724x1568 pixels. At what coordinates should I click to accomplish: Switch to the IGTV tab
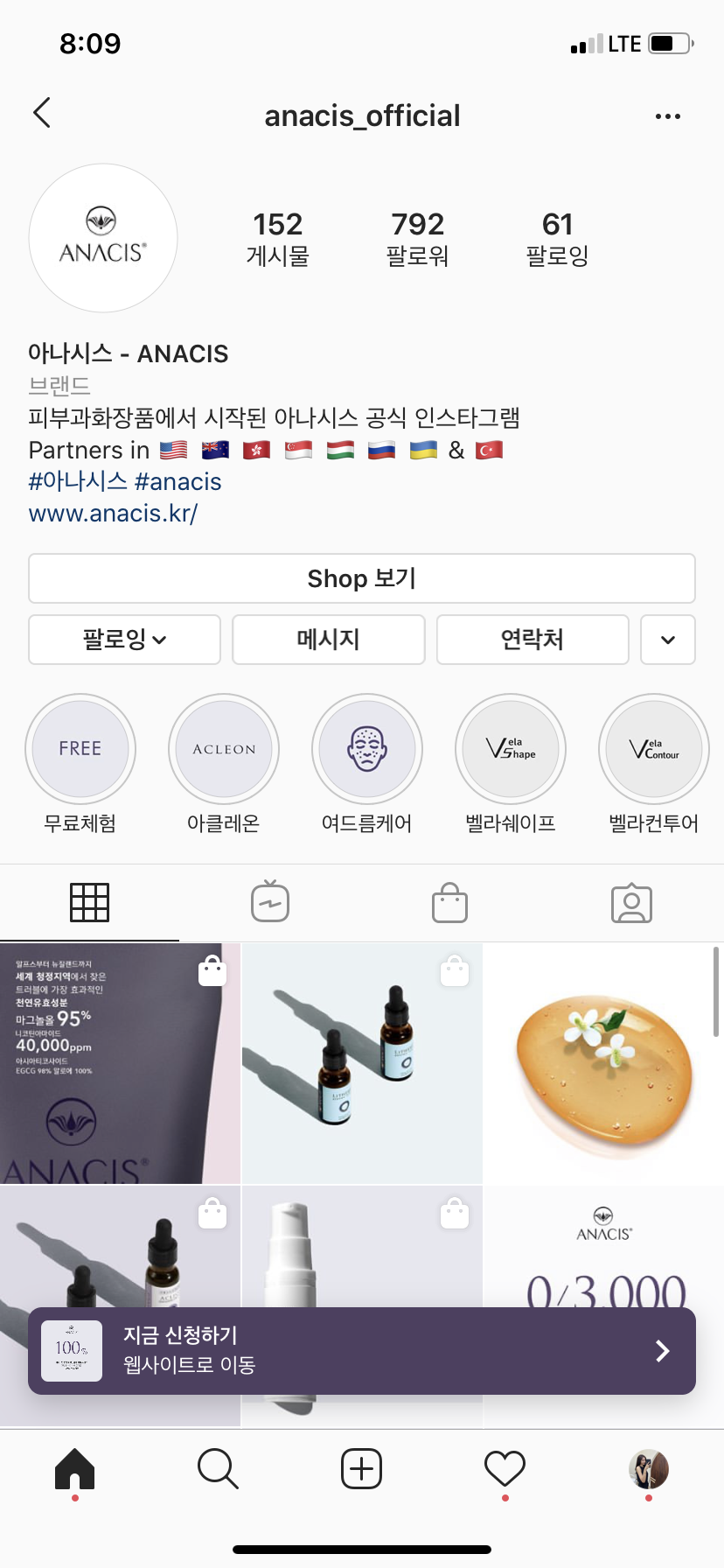(270, 902)
